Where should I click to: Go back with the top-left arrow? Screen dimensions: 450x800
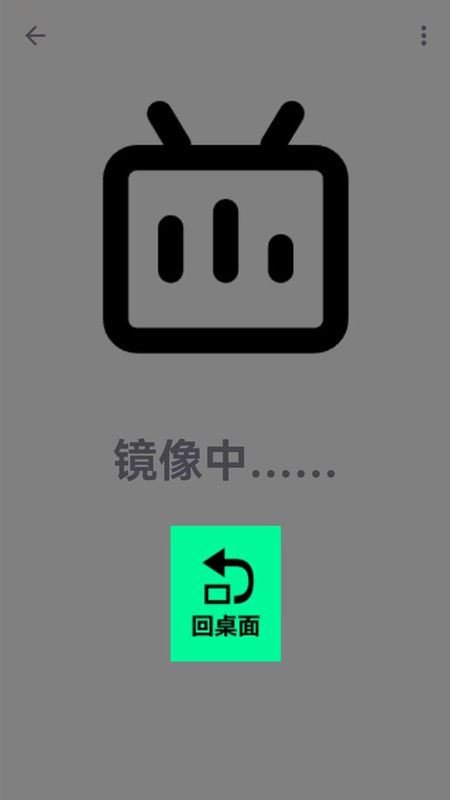35,36
